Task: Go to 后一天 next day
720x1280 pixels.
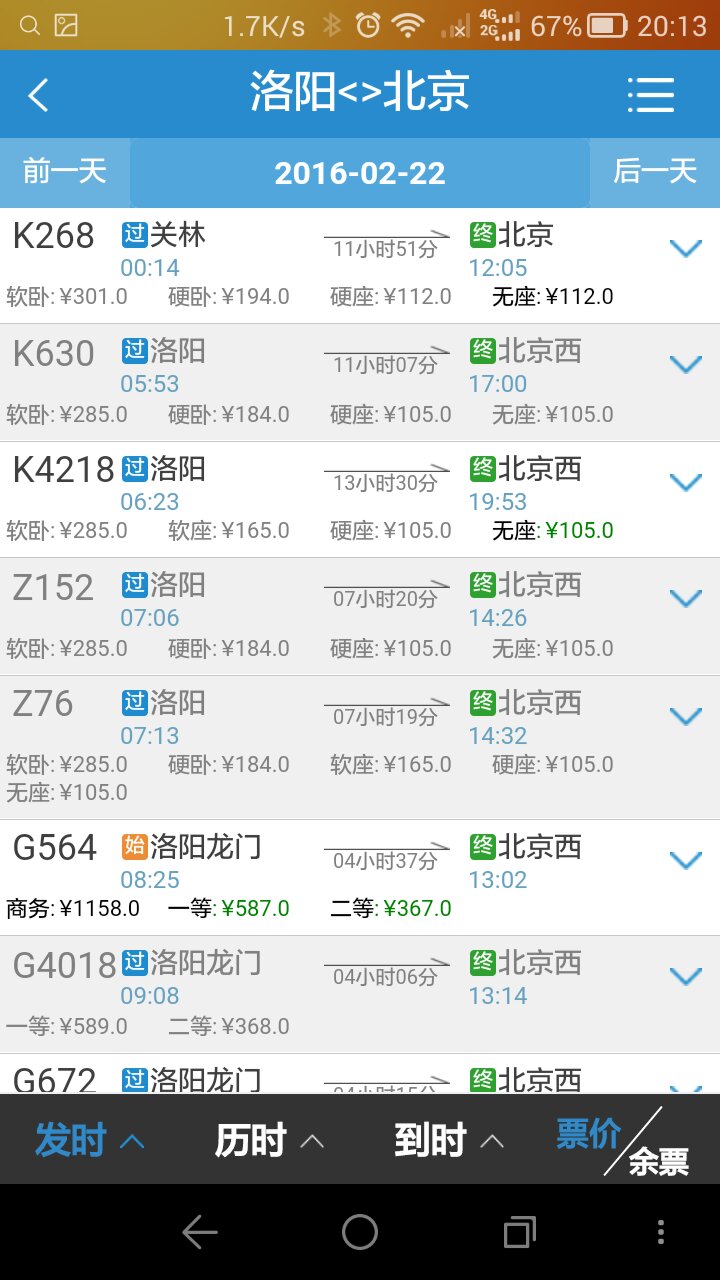Action: click(x=657, y=172)
